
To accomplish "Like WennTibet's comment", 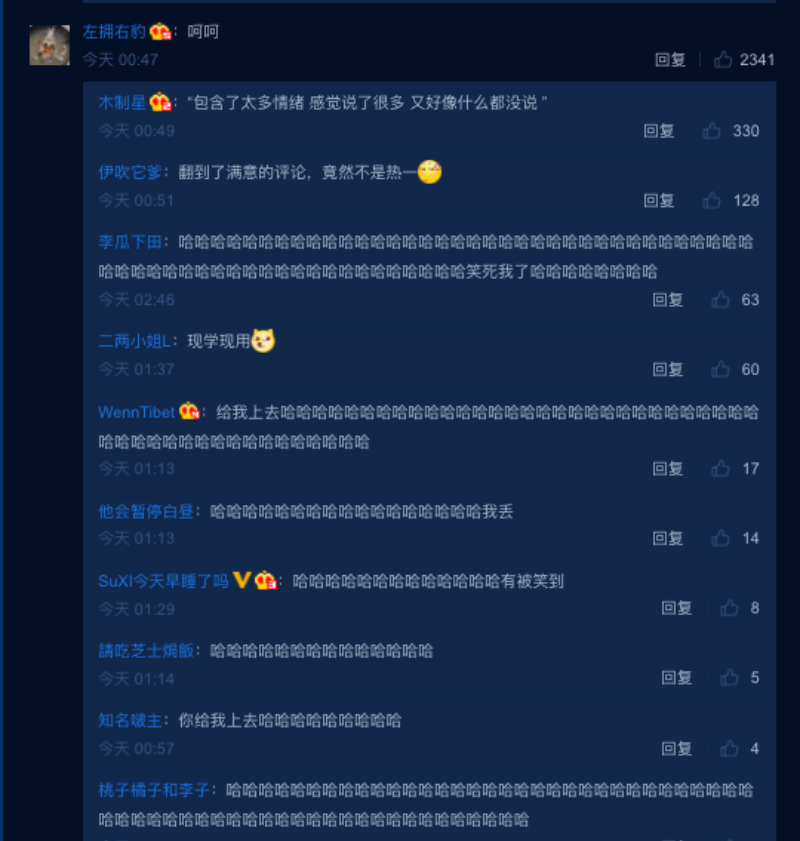I will coord(721,469).
